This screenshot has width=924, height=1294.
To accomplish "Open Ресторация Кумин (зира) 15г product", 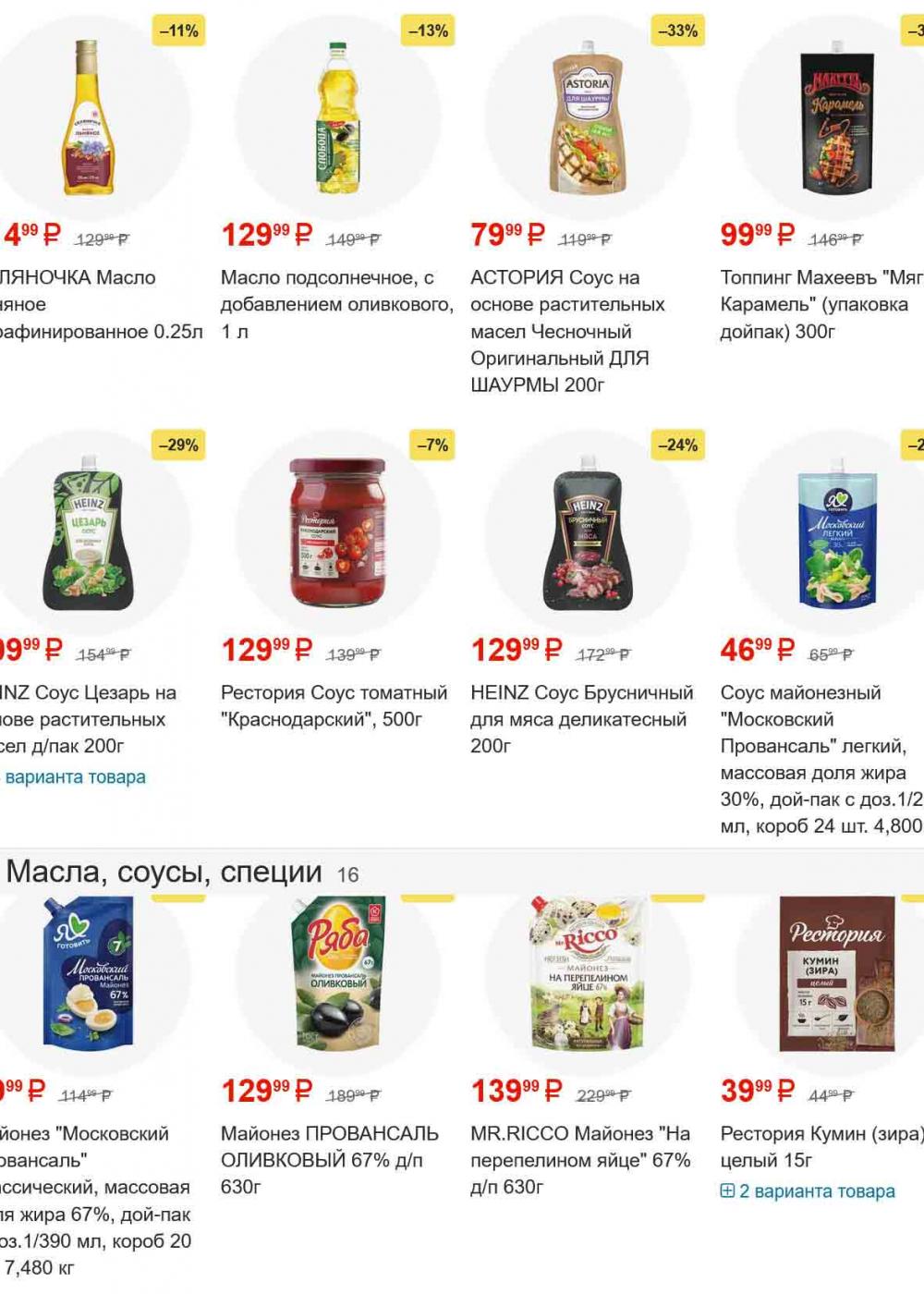I will (x=821, y=1146).
